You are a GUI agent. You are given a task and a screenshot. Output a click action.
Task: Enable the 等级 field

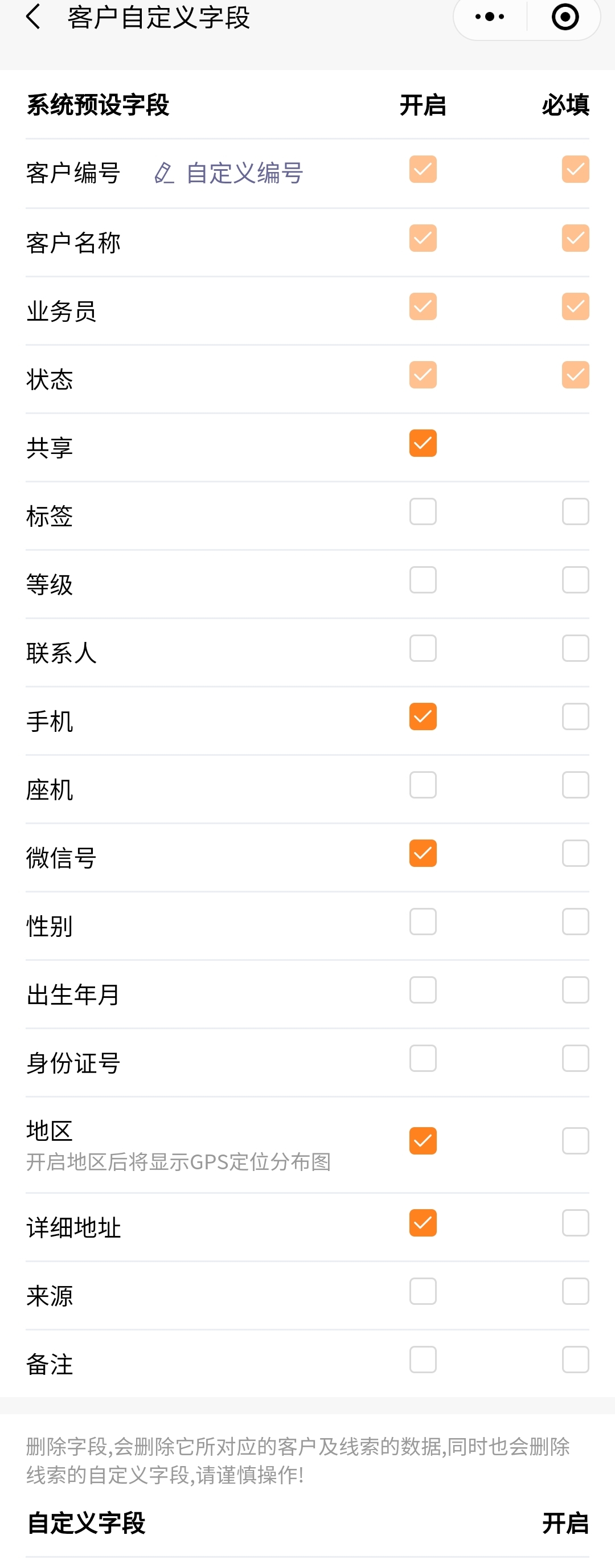click(423, 580)
